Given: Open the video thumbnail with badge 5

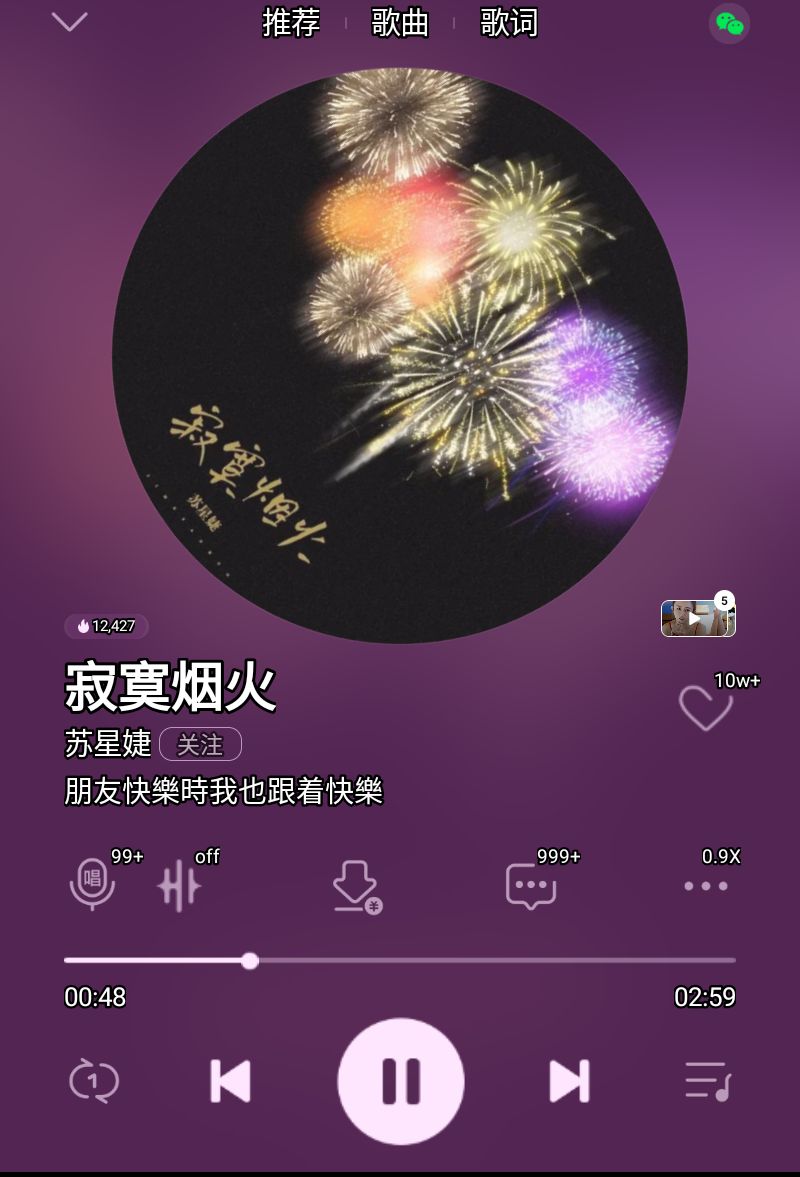Looking at the screenshot, I should [697, 618].
